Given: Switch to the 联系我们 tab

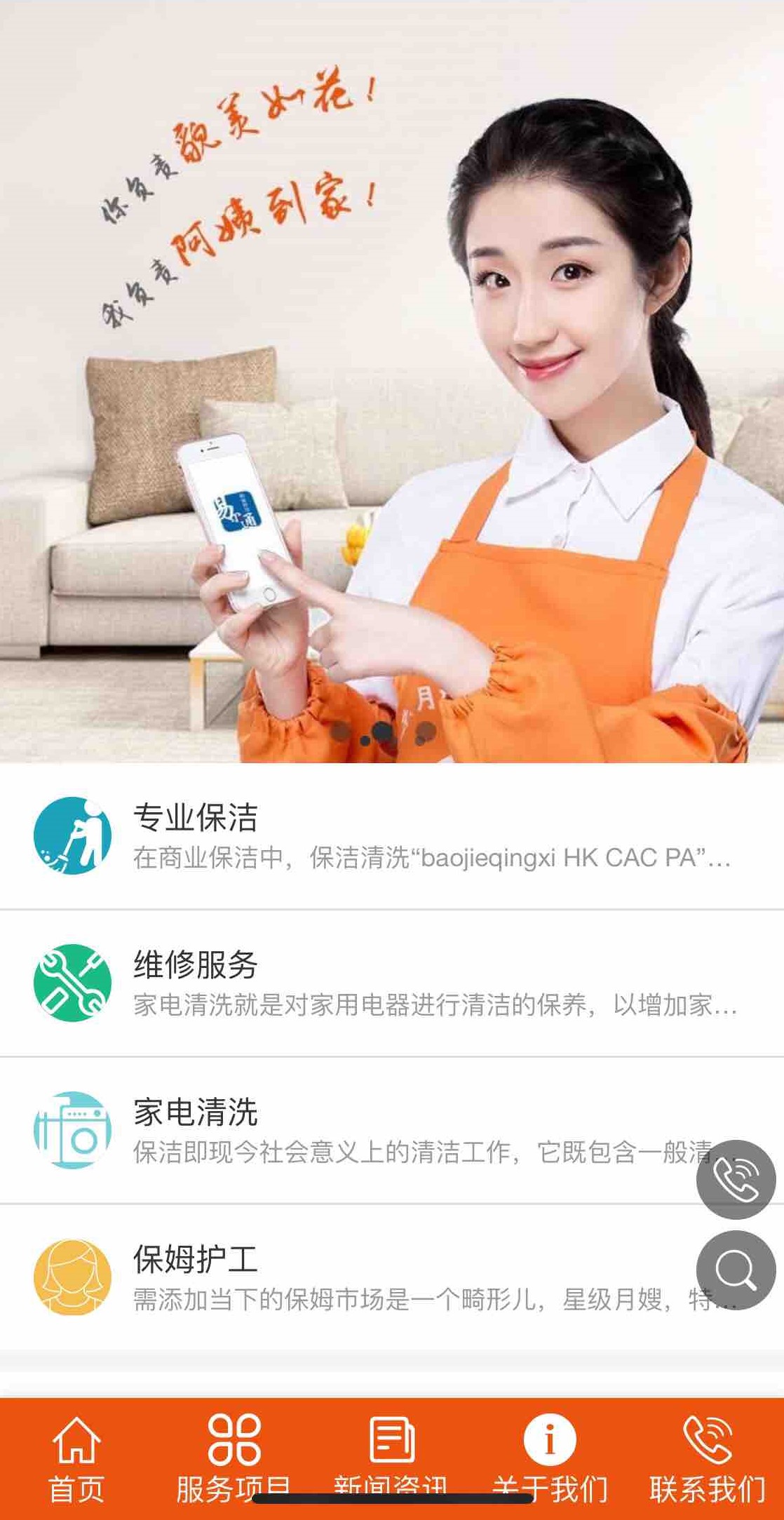Looking at the screenshot, I should click(x=707, y=1459).
